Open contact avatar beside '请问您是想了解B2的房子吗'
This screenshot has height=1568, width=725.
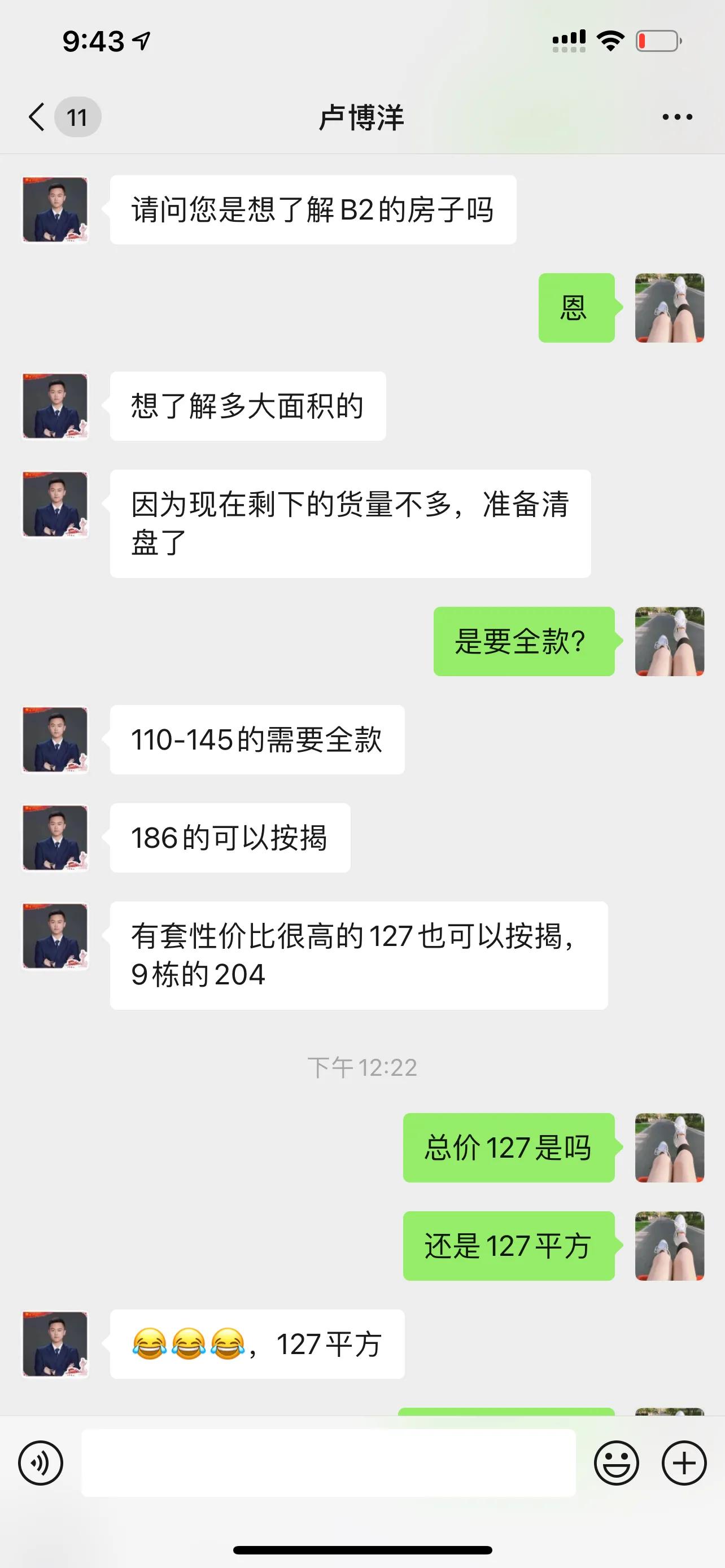pos(55,210)
